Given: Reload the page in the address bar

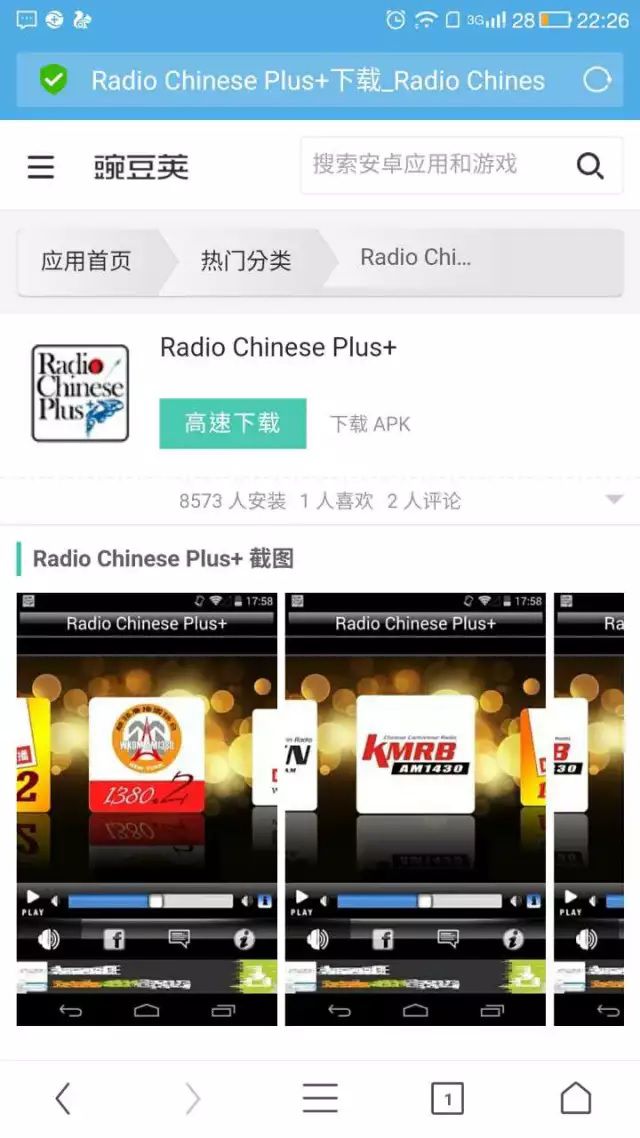Looking at the screenshot, I should tap(597, 80).
